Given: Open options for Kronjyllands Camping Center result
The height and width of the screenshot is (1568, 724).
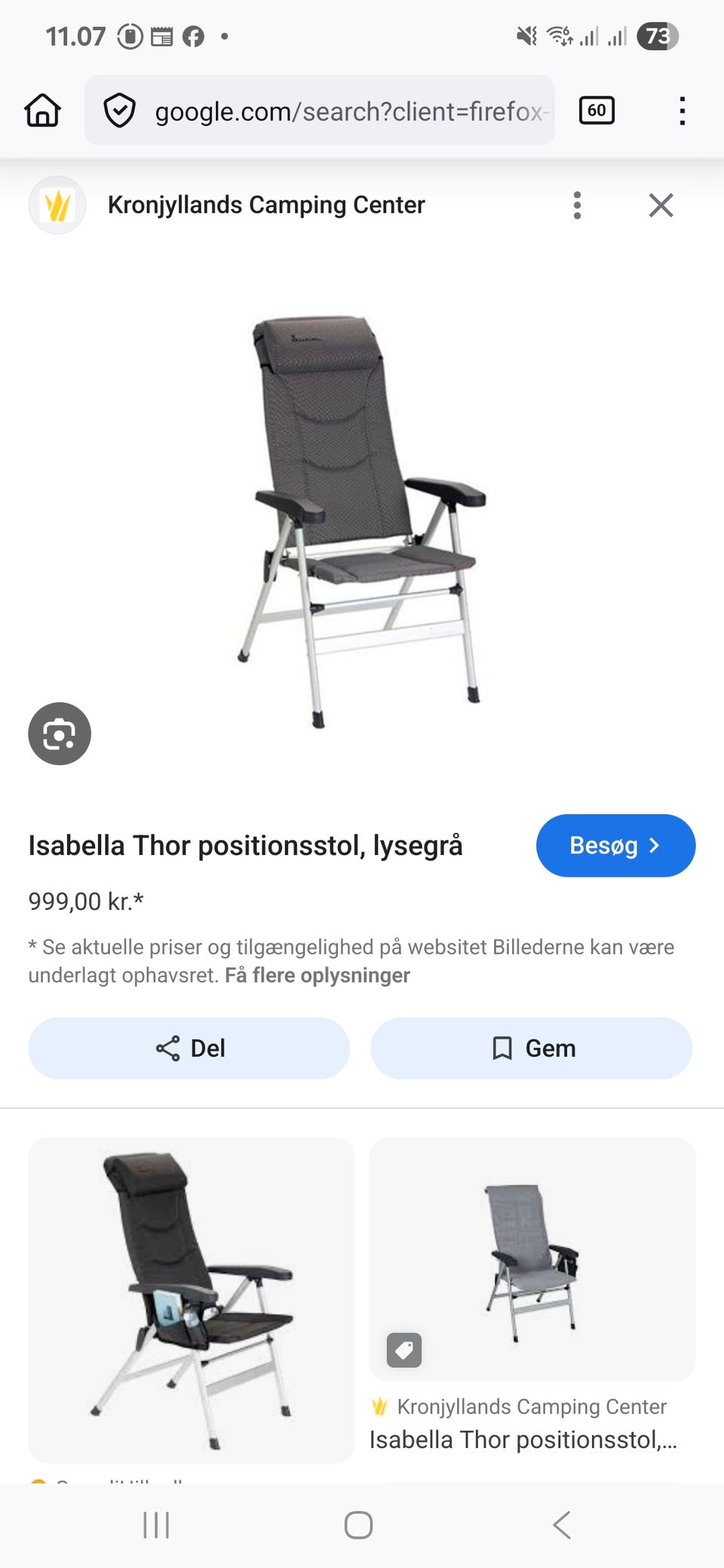Looking at the screenshot, I should (x=577, y=205).
